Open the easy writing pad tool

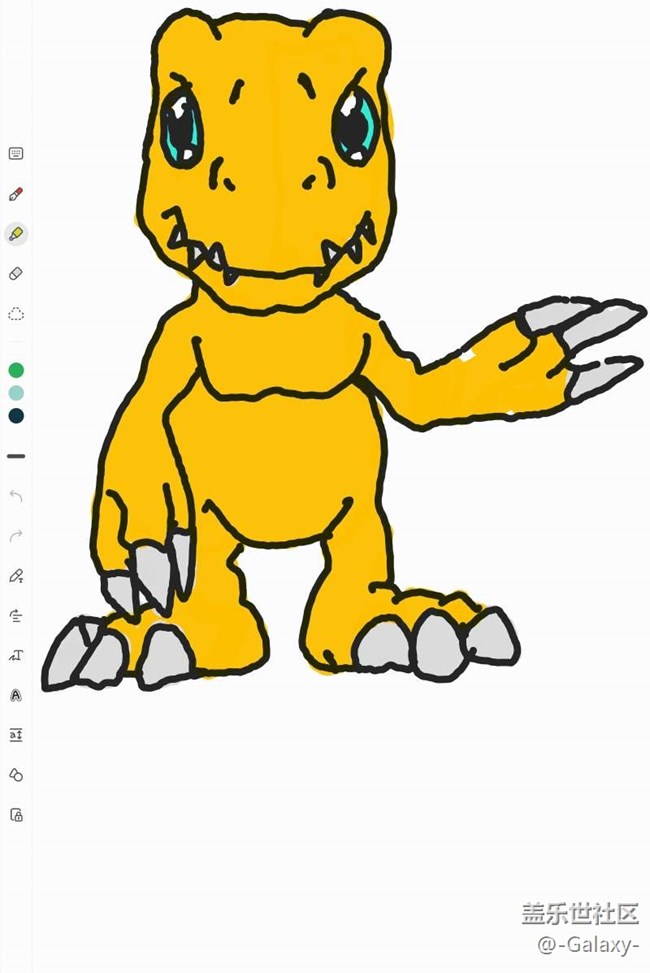coord(16,735)
